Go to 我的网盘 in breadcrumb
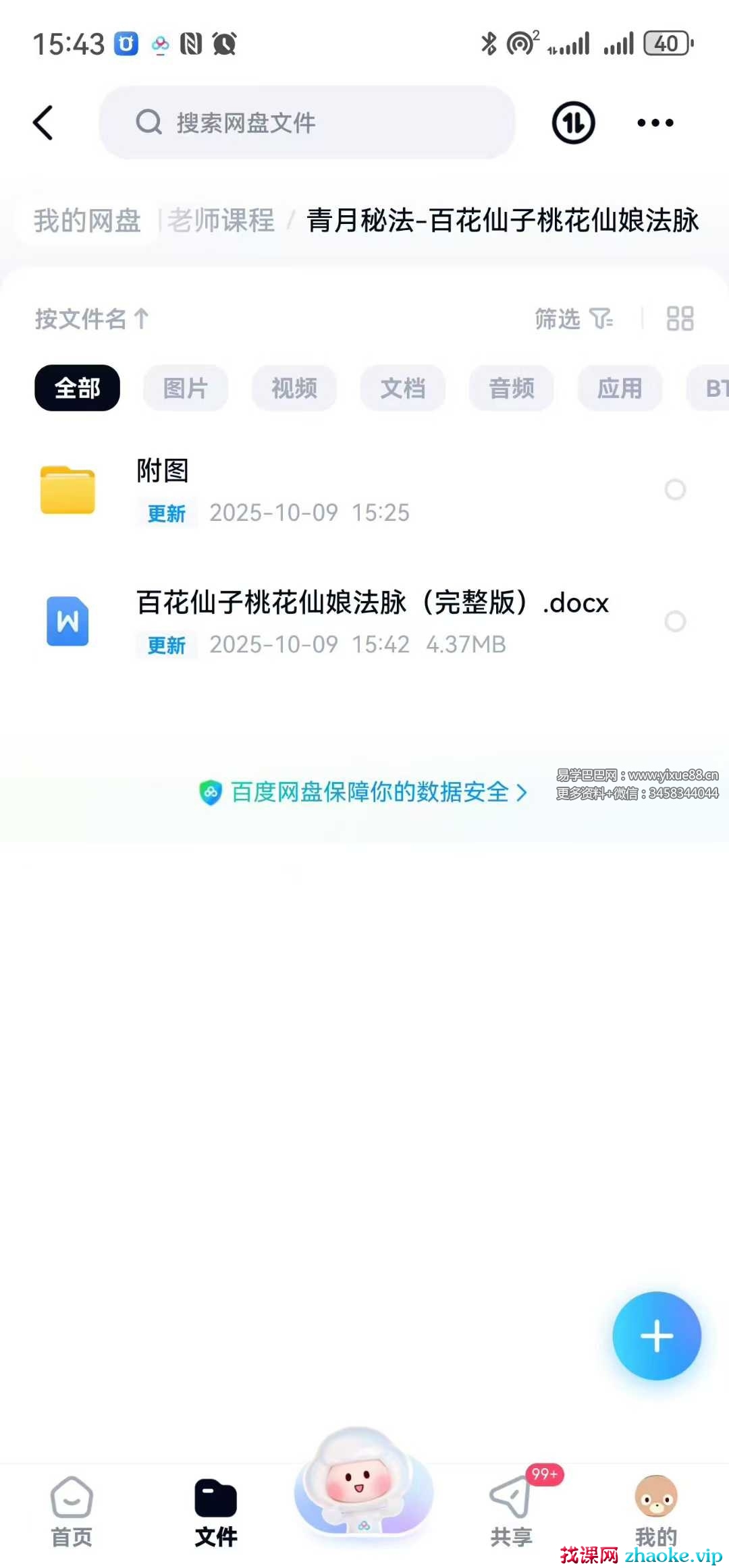 pyautogui.click(x=87, y=221)
